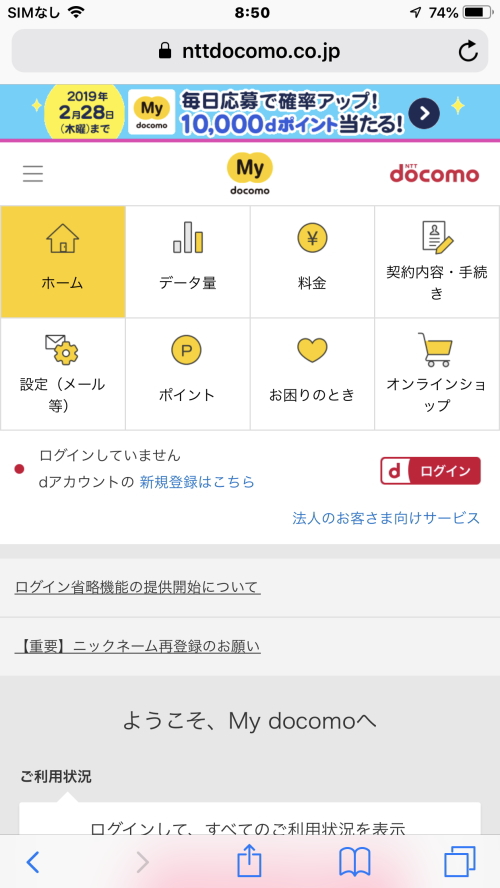The image size is (500, 888).
Task: Read ログイン省略機能の提供開始について notice
Action: coord(138,587)
